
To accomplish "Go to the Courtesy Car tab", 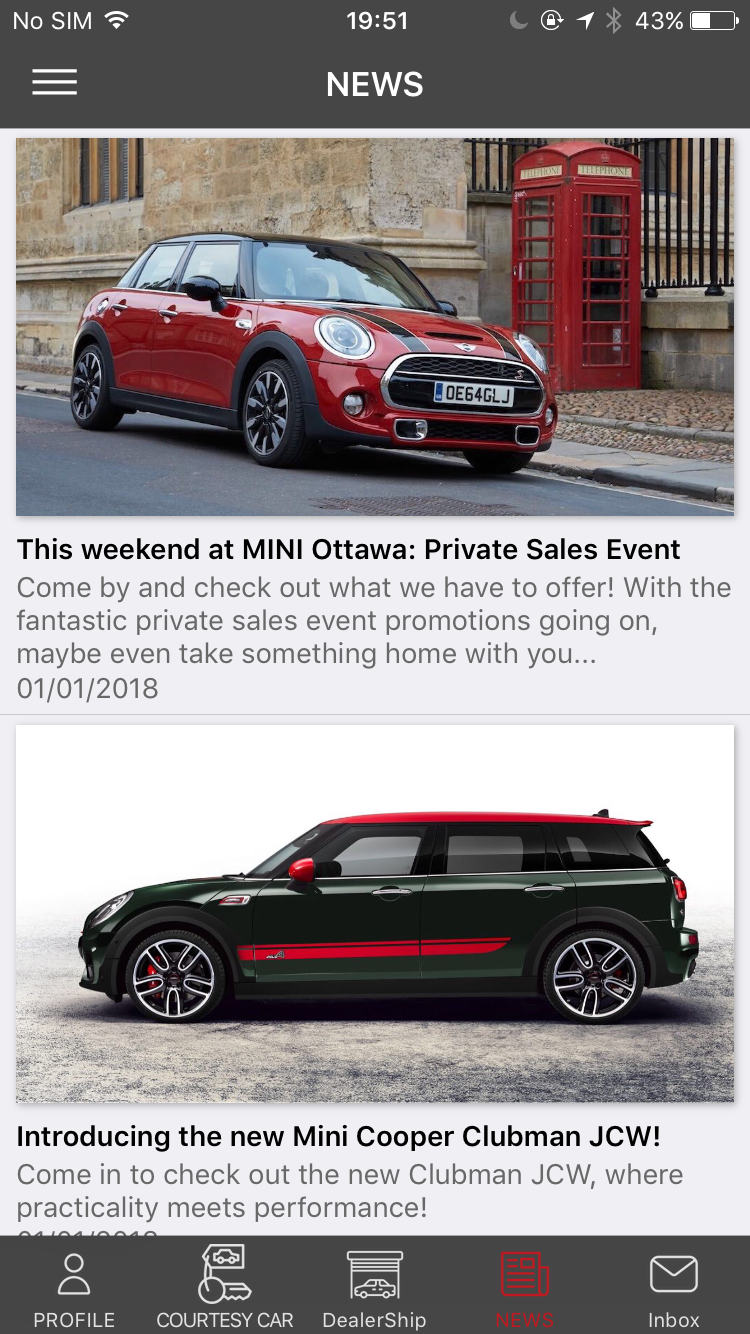I will pyautogui.click(x=225, y=1290).
